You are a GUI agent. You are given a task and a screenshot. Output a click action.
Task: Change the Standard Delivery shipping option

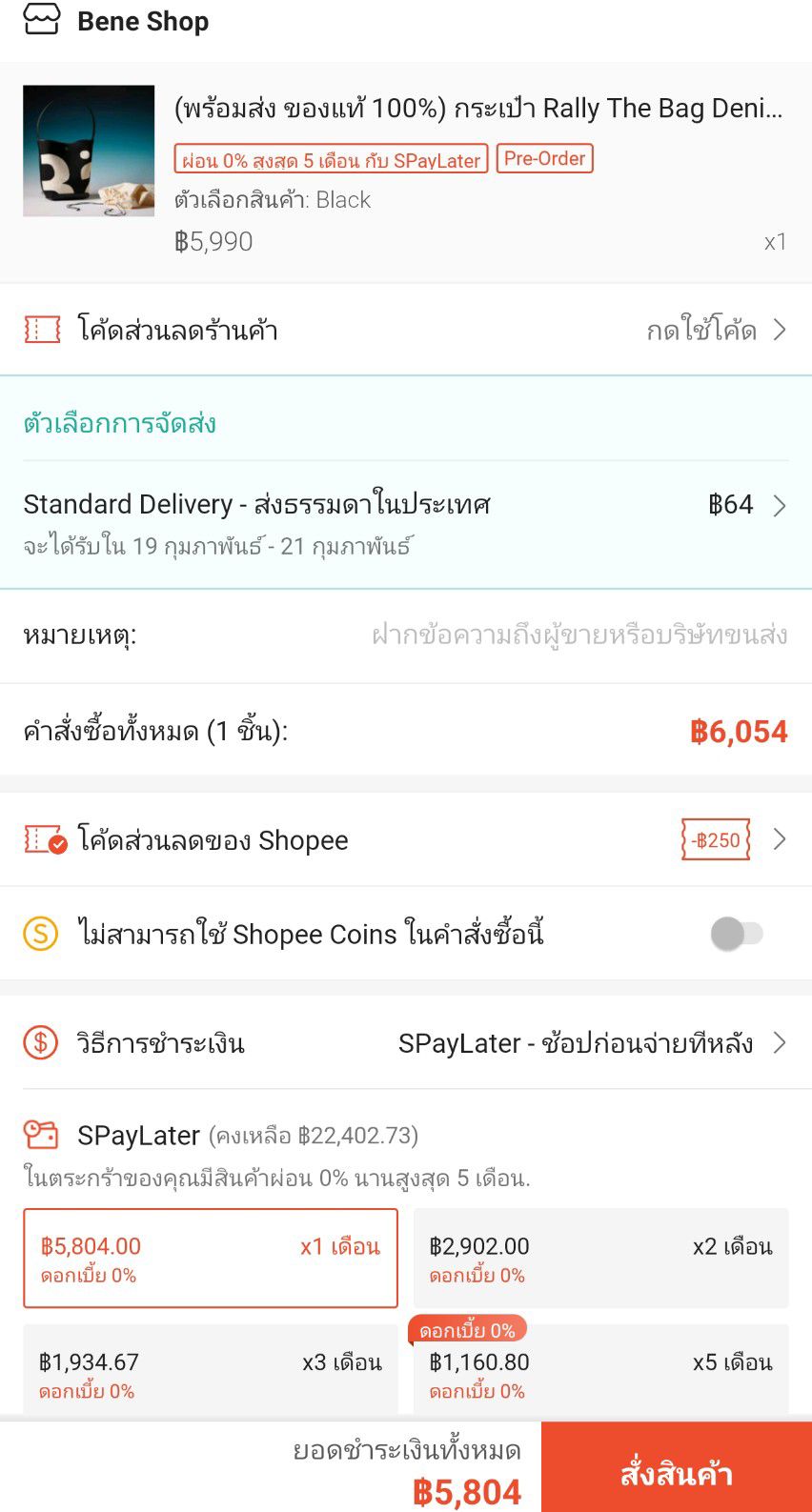(x=405, y=522)
